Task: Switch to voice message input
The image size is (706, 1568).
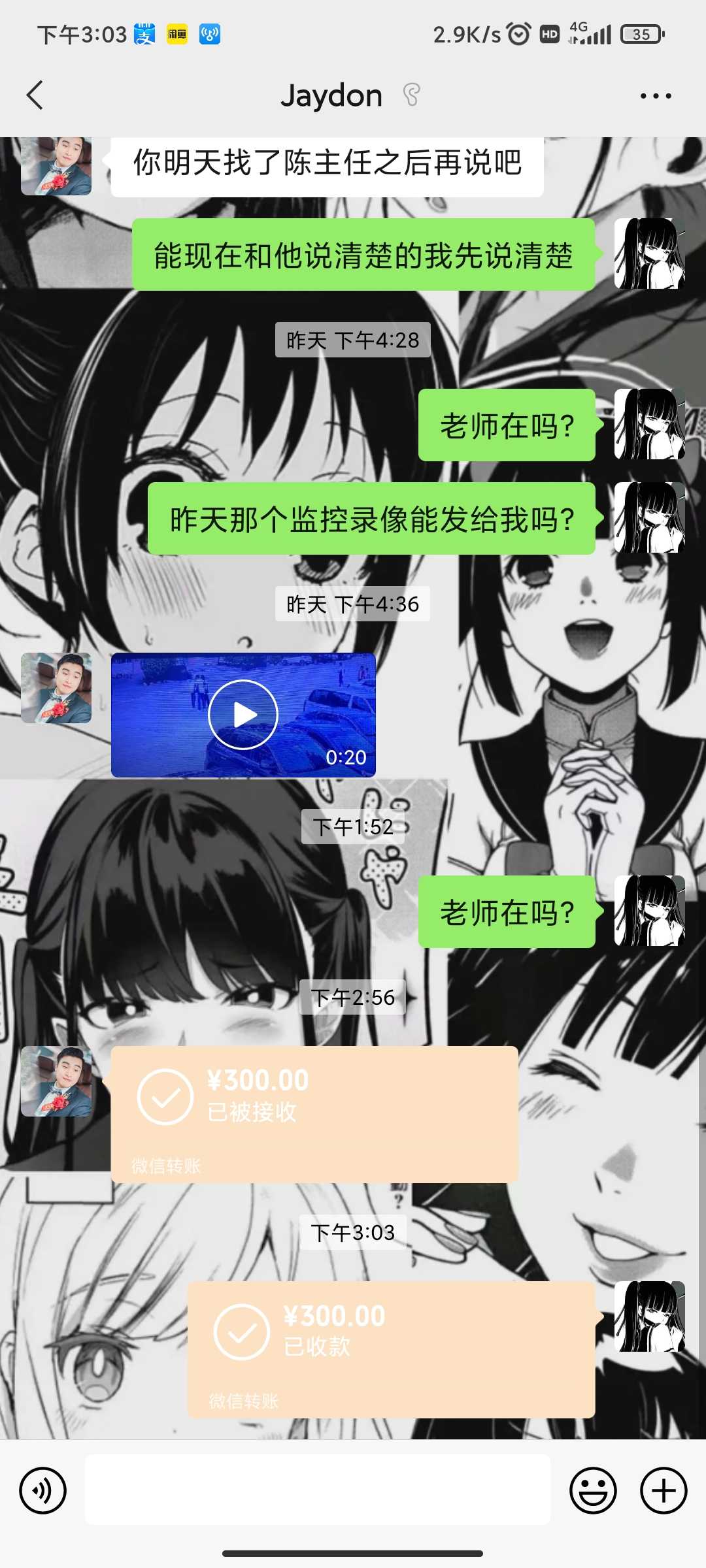Action: [43, 1490]
